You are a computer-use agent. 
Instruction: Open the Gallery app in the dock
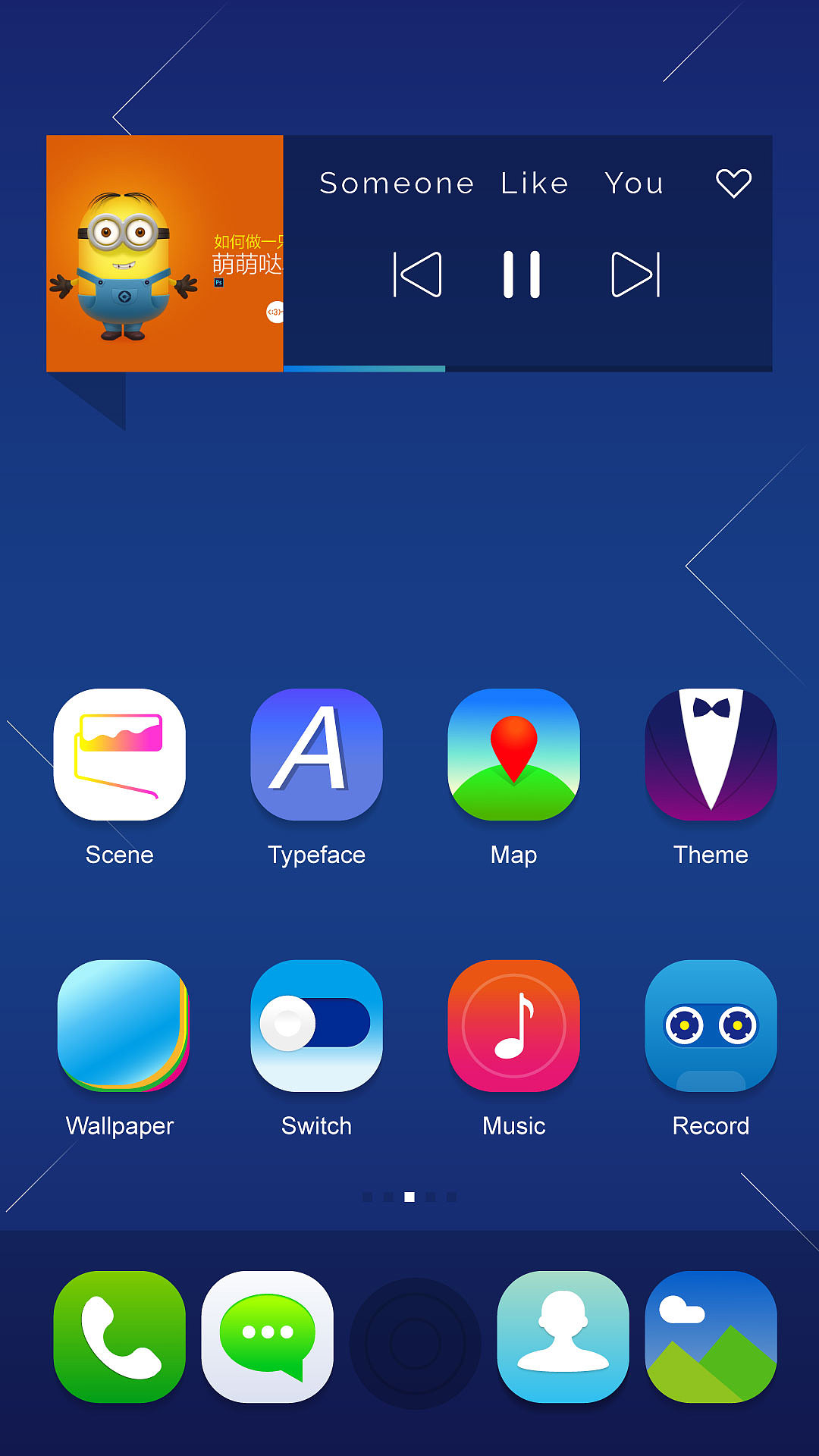point(711,1337)
